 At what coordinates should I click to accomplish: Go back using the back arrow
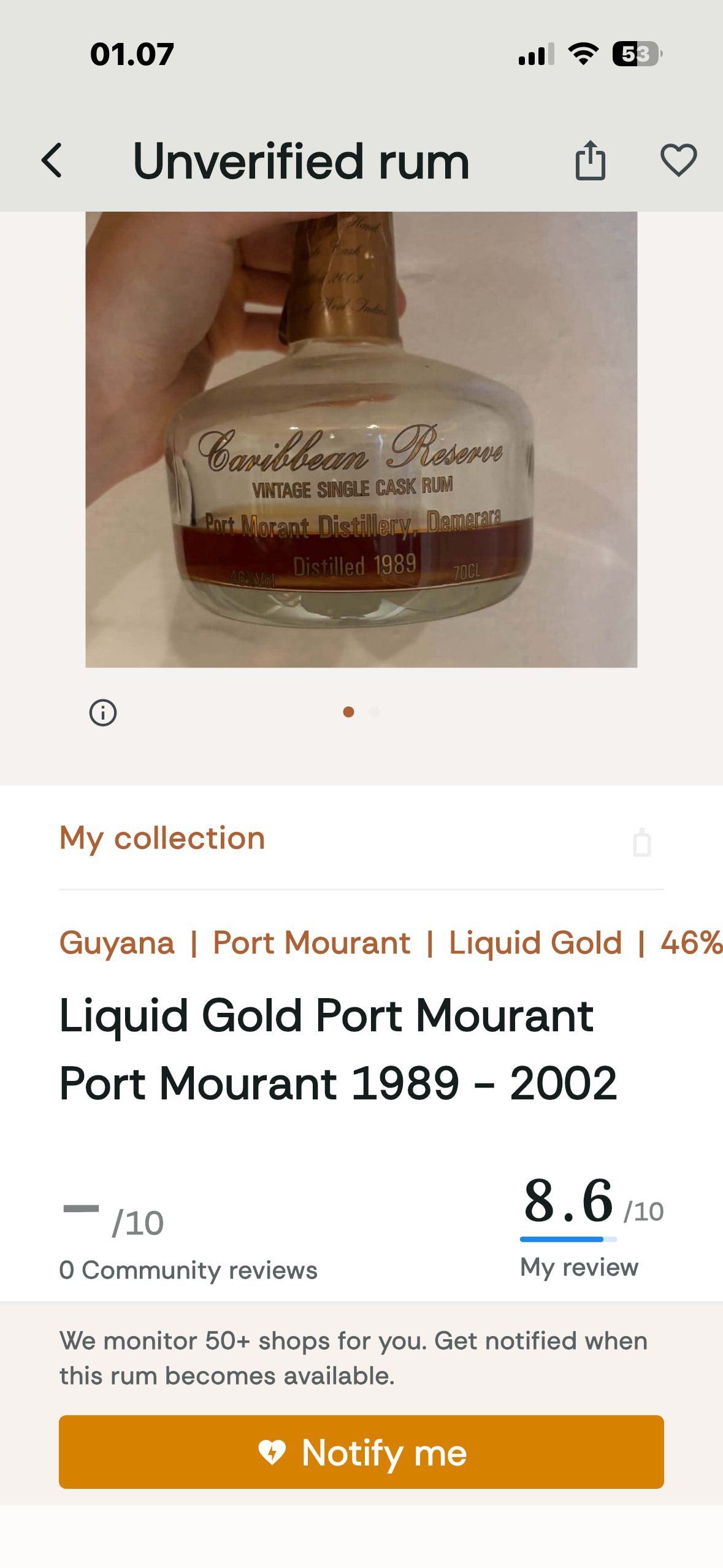pos(52,161)
